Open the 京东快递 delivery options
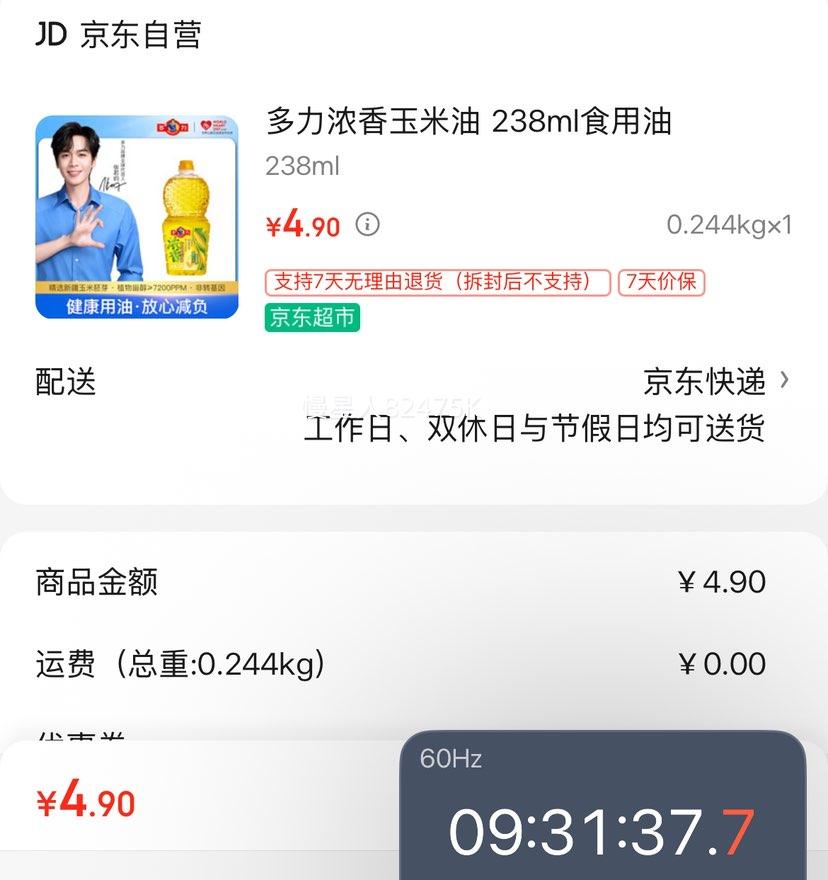The width and height of the screenshot is (828, 880). [716, 381]
